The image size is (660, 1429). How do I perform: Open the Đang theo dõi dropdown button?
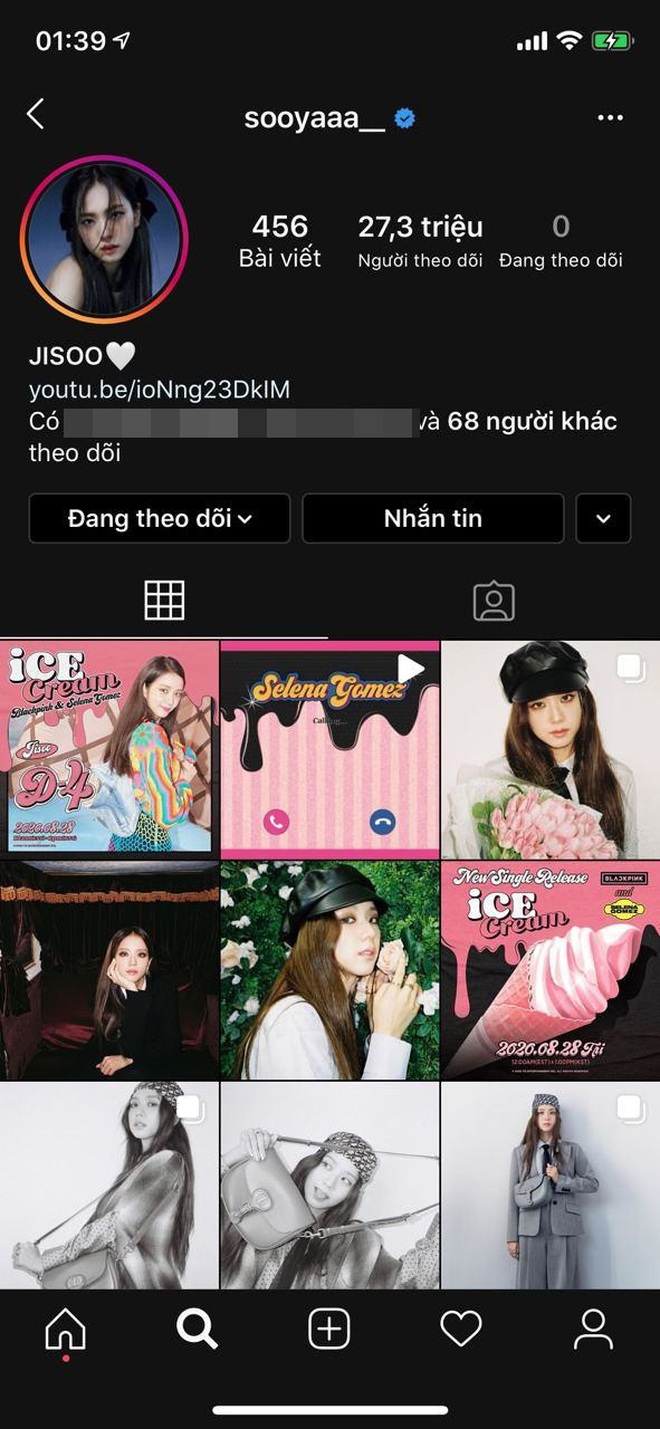pos(159,518)
